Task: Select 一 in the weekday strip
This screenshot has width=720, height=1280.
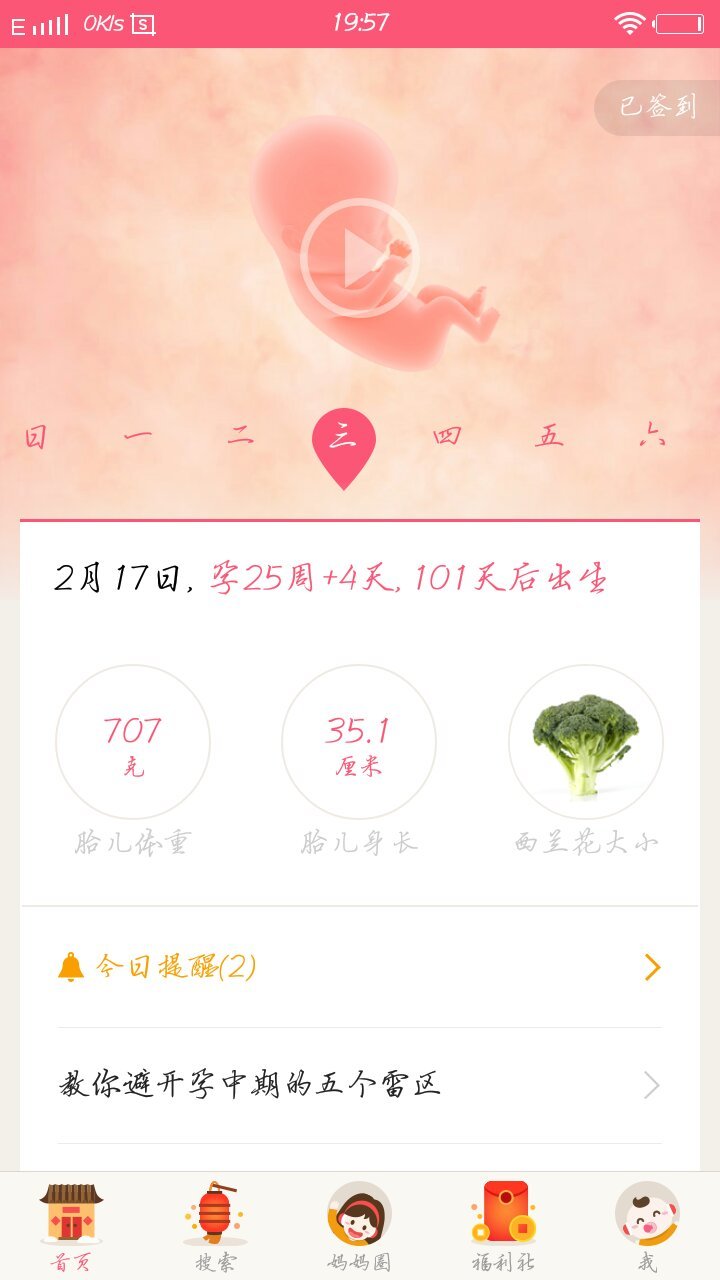Action: click(138, 437)
